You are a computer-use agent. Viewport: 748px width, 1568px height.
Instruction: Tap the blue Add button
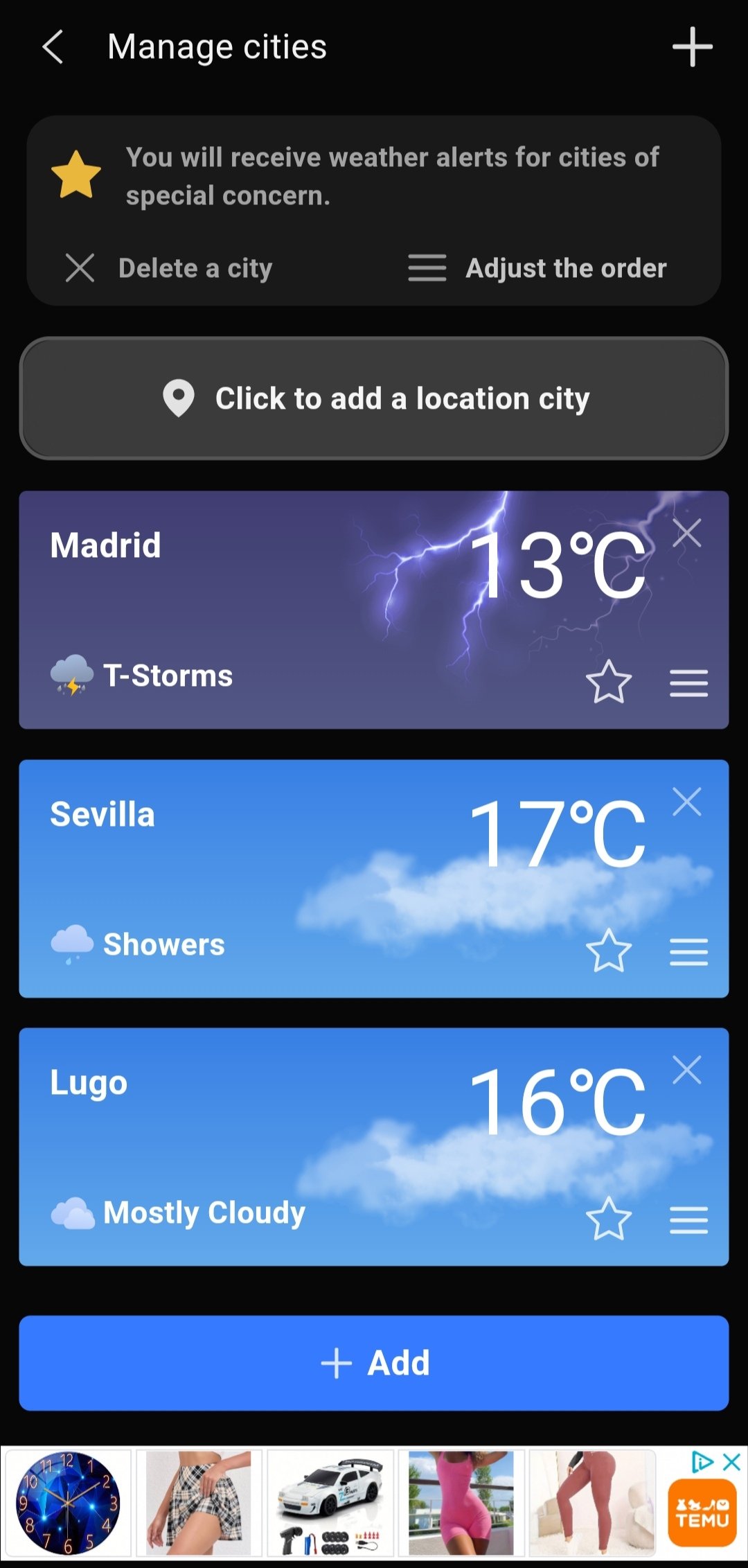pos(374,1363)
